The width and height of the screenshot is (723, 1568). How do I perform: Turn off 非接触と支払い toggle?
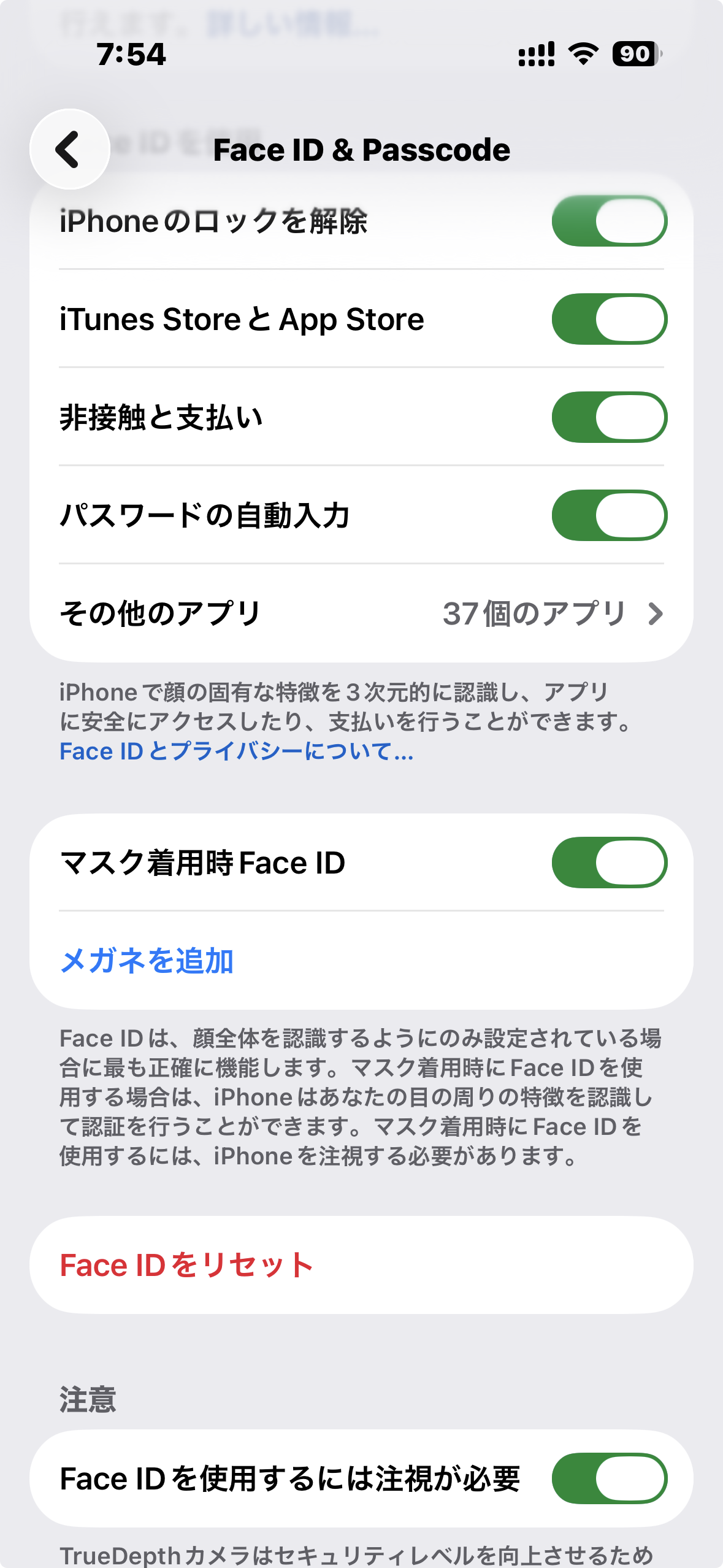click(x=609, y=417)
